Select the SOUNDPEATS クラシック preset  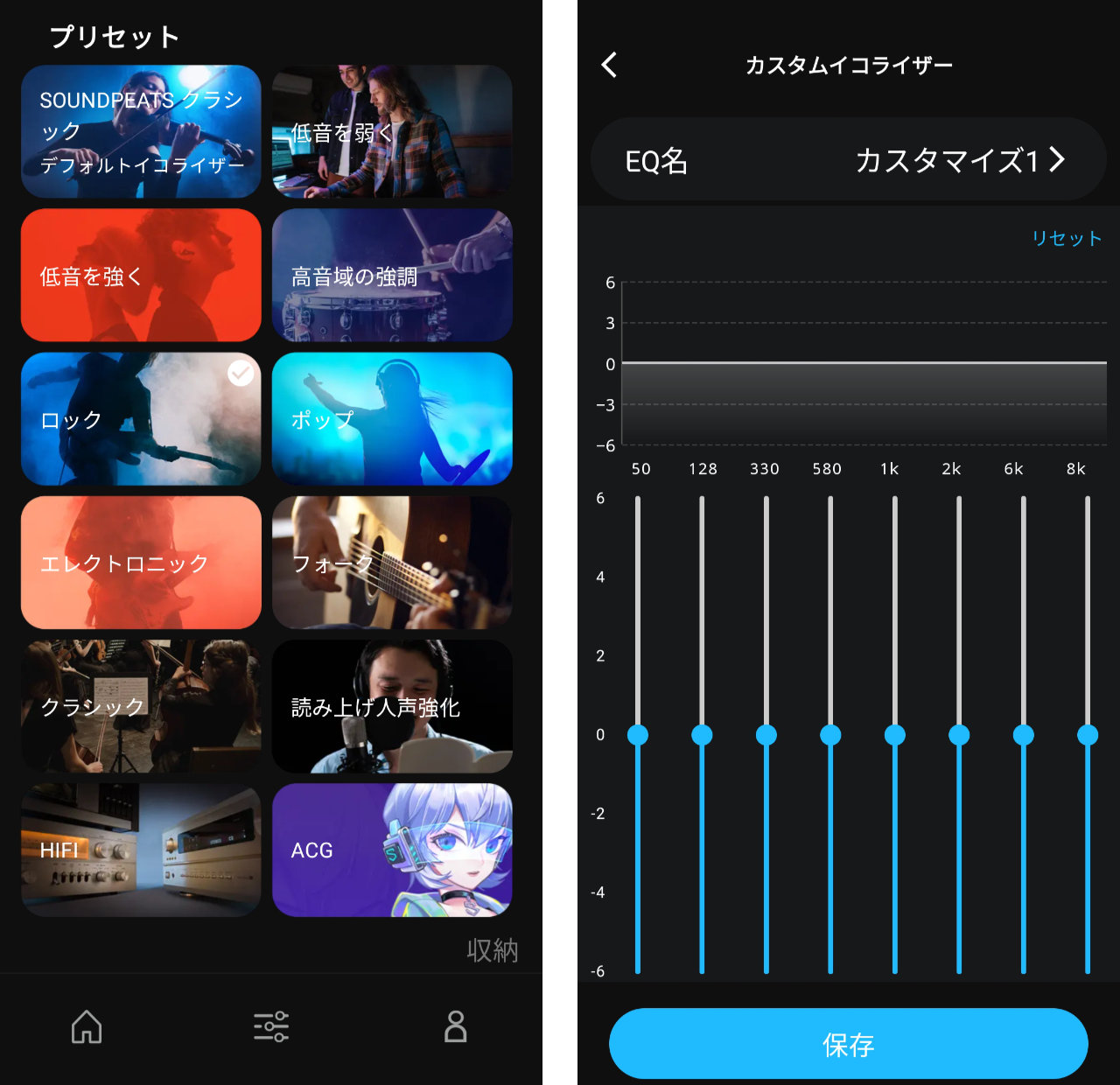pyautogui.click(x=141, y=131)
